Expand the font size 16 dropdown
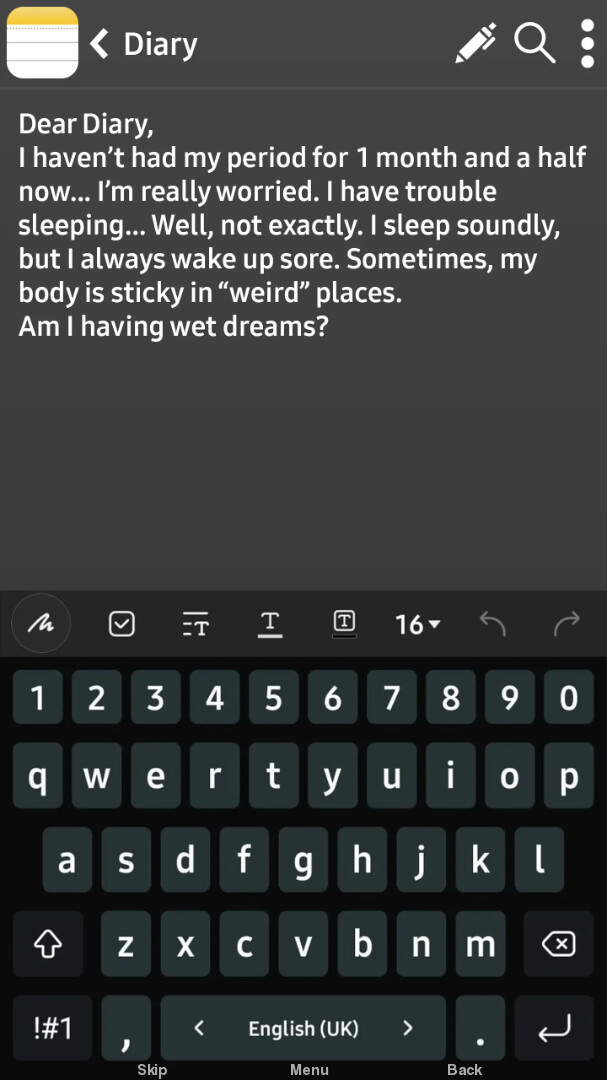Screen dimensions: 607x1080 click(x=417, y=624)
